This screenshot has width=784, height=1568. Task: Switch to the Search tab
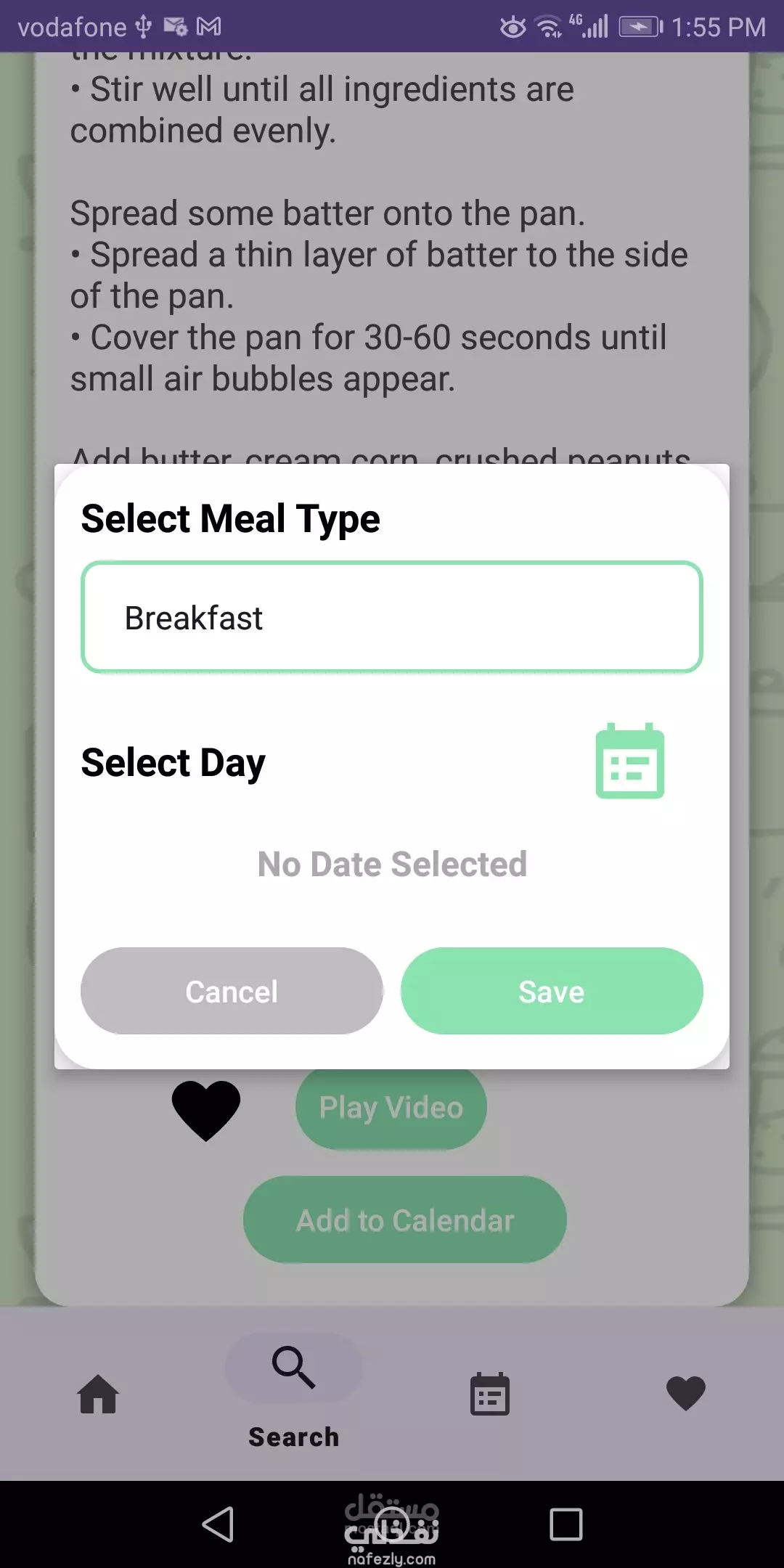[294, 1392]
